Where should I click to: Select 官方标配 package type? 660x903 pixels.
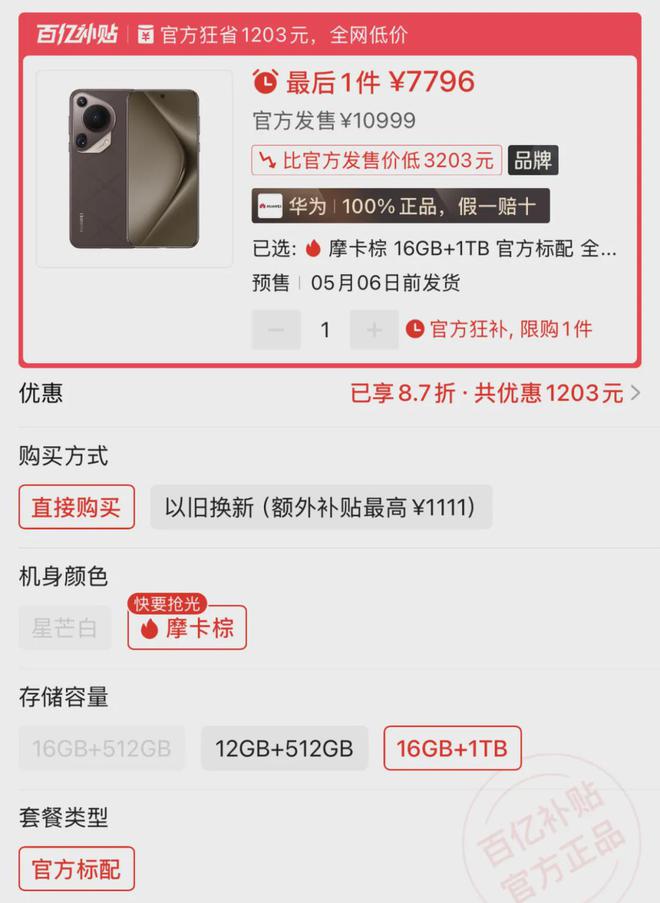[76, 868]
